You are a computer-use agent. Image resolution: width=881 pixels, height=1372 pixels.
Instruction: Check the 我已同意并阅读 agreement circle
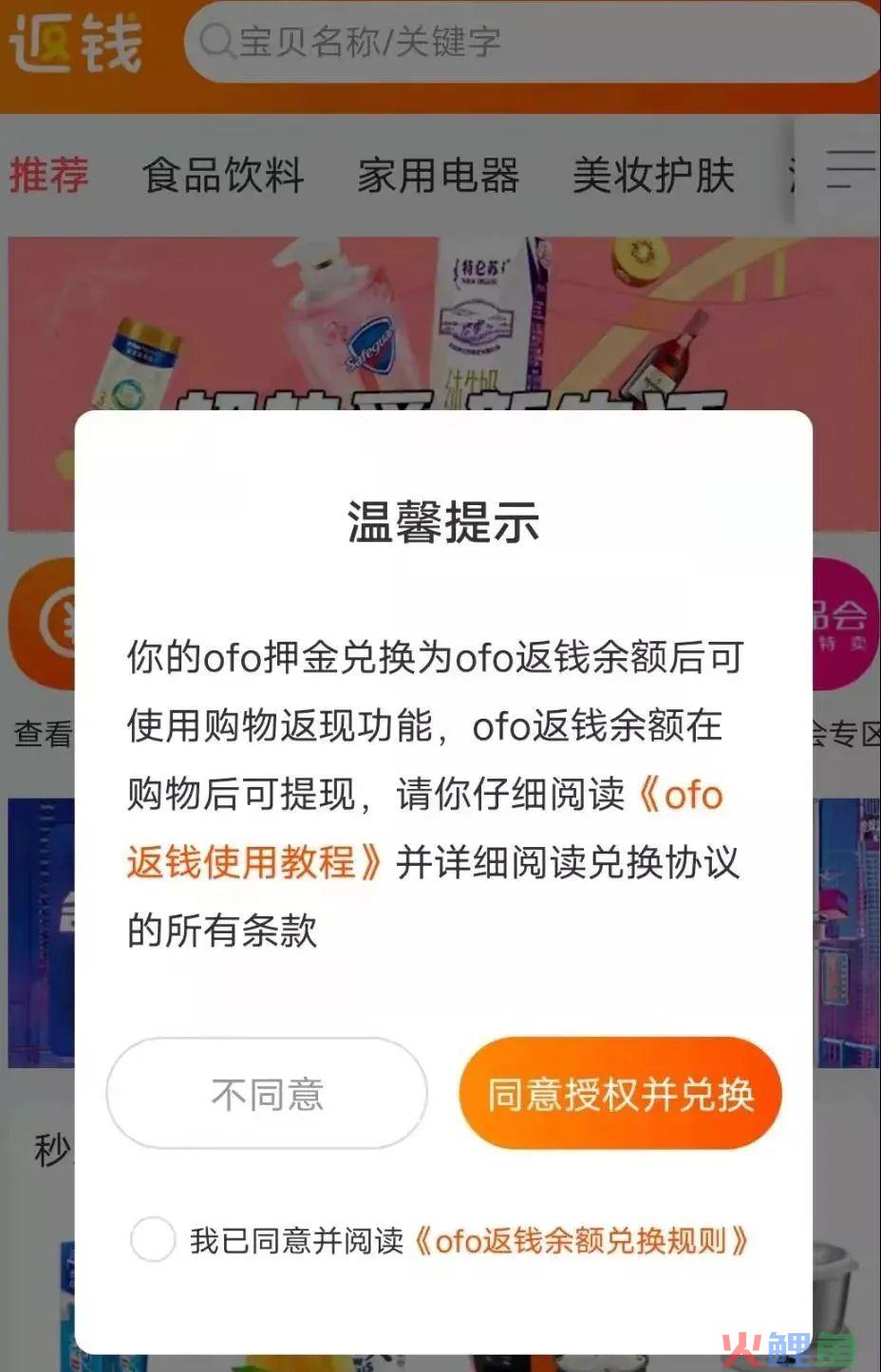pos(153,1239)
